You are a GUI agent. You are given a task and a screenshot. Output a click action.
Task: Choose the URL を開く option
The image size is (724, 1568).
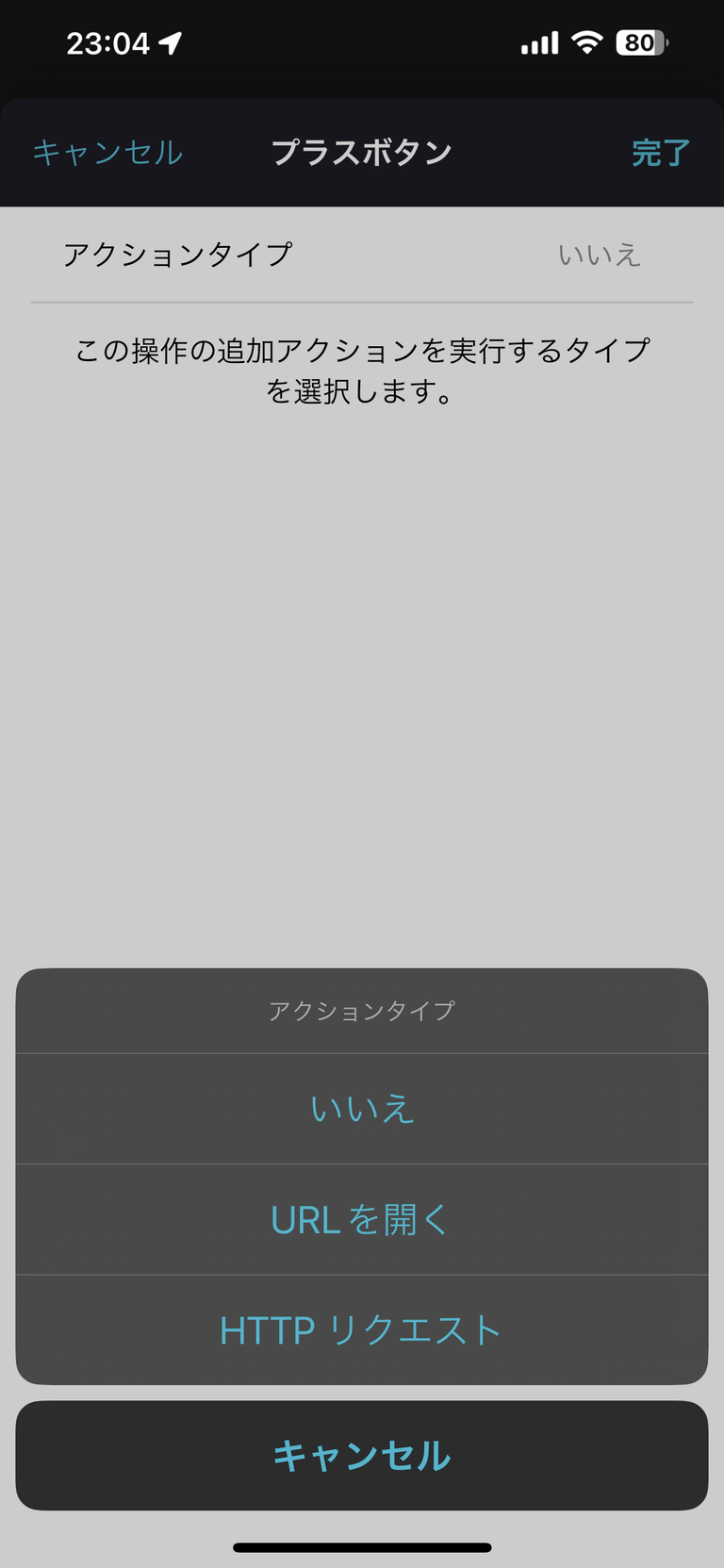coord(362,1220)
